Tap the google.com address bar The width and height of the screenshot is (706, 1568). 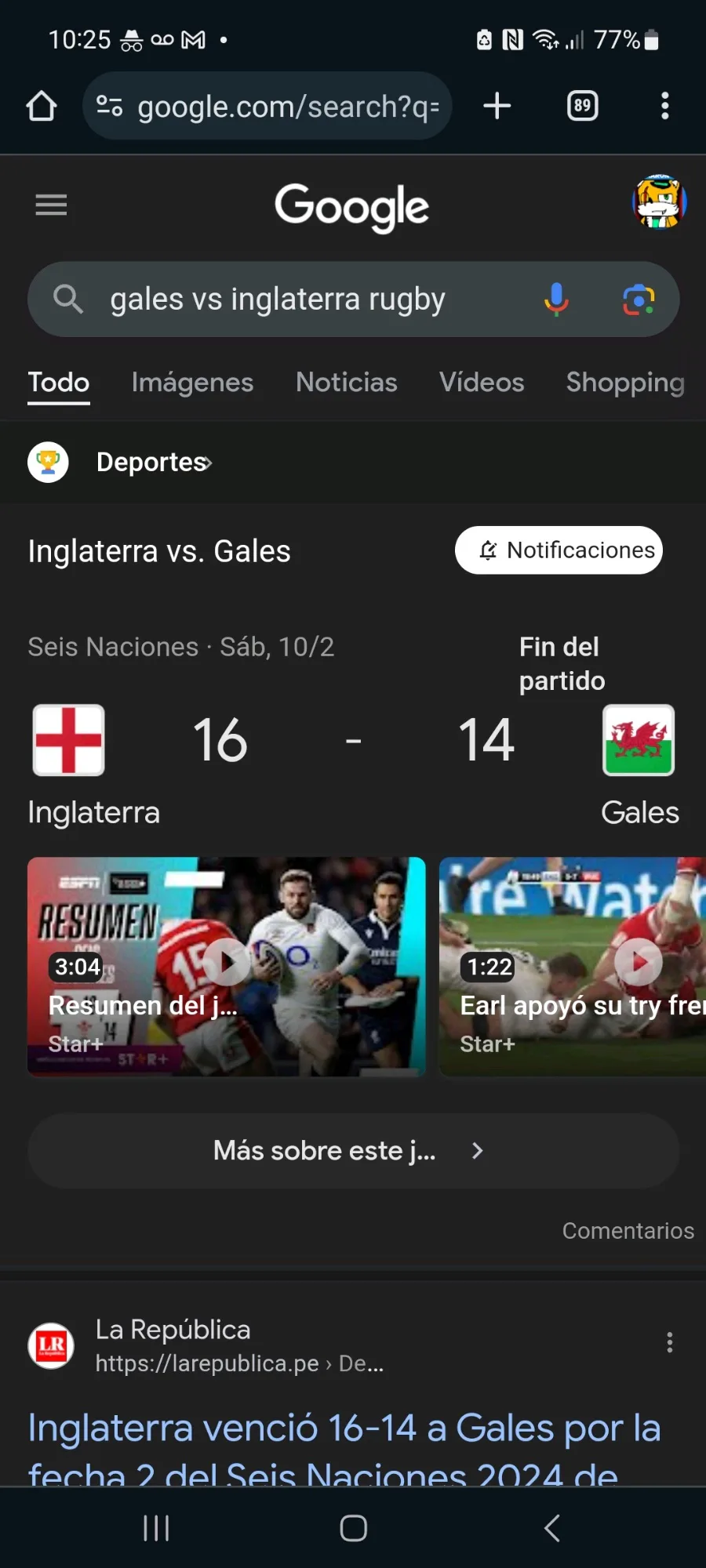click(x=267, y=106)
